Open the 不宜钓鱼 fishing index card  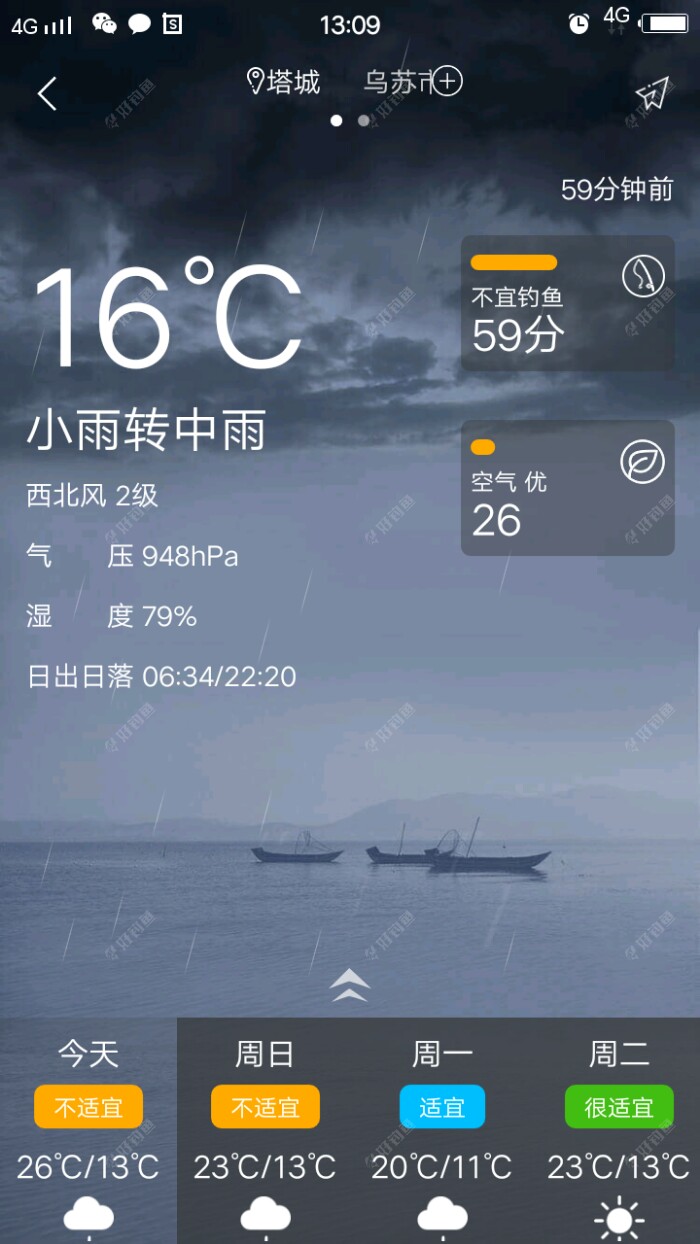point(567,303)
